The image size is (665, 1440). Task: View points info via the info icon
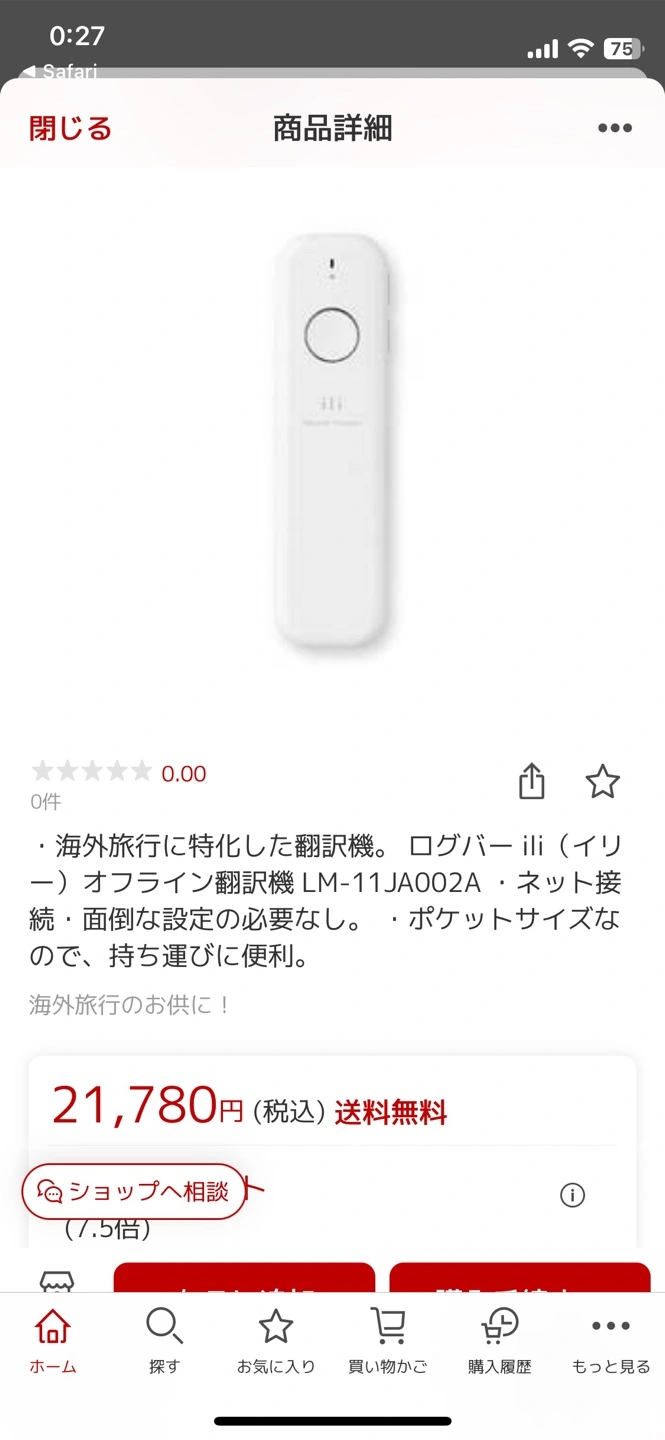pos(572,1195)
